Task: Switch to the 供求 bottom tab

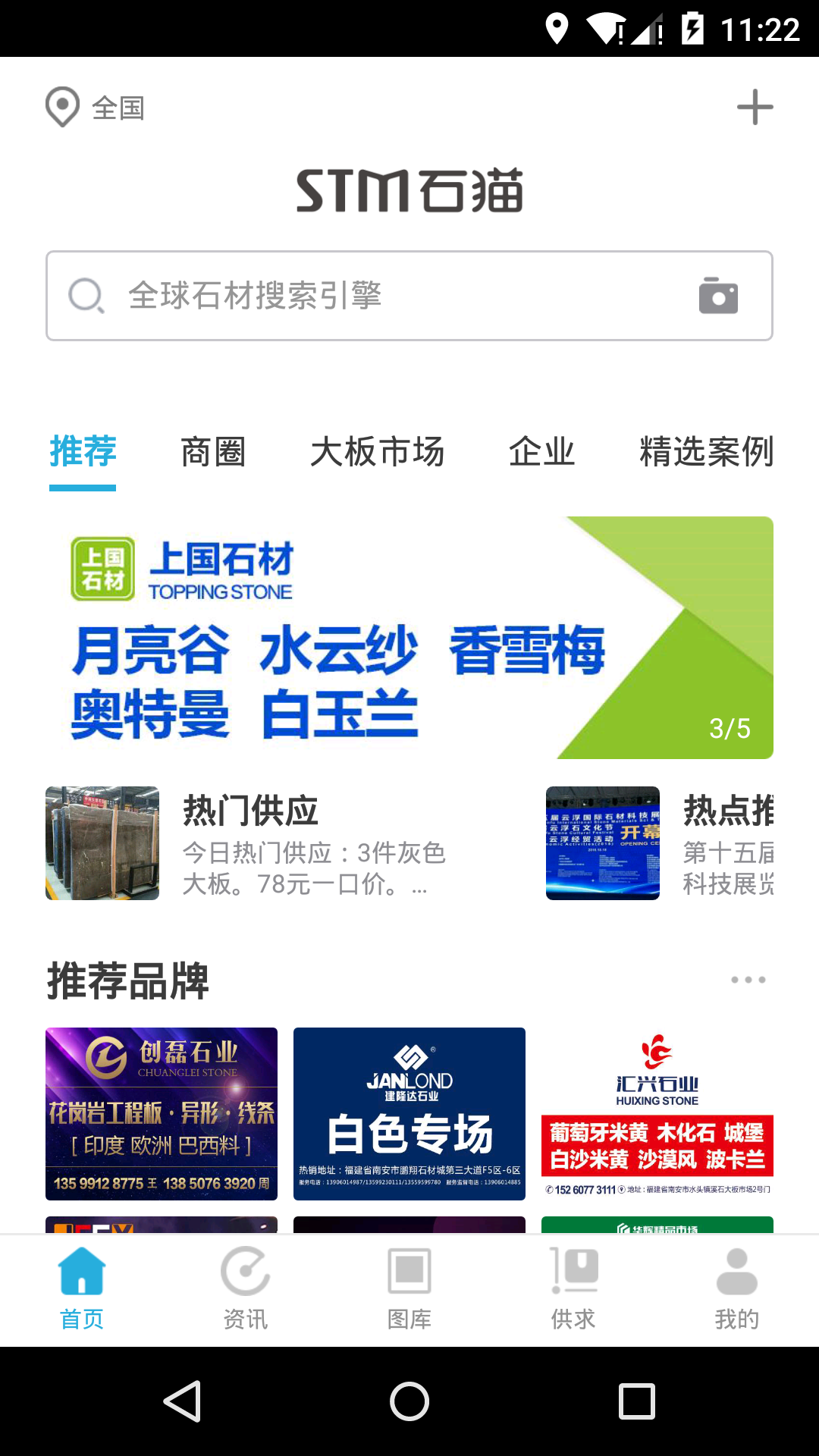Action: coord(573,1289)
